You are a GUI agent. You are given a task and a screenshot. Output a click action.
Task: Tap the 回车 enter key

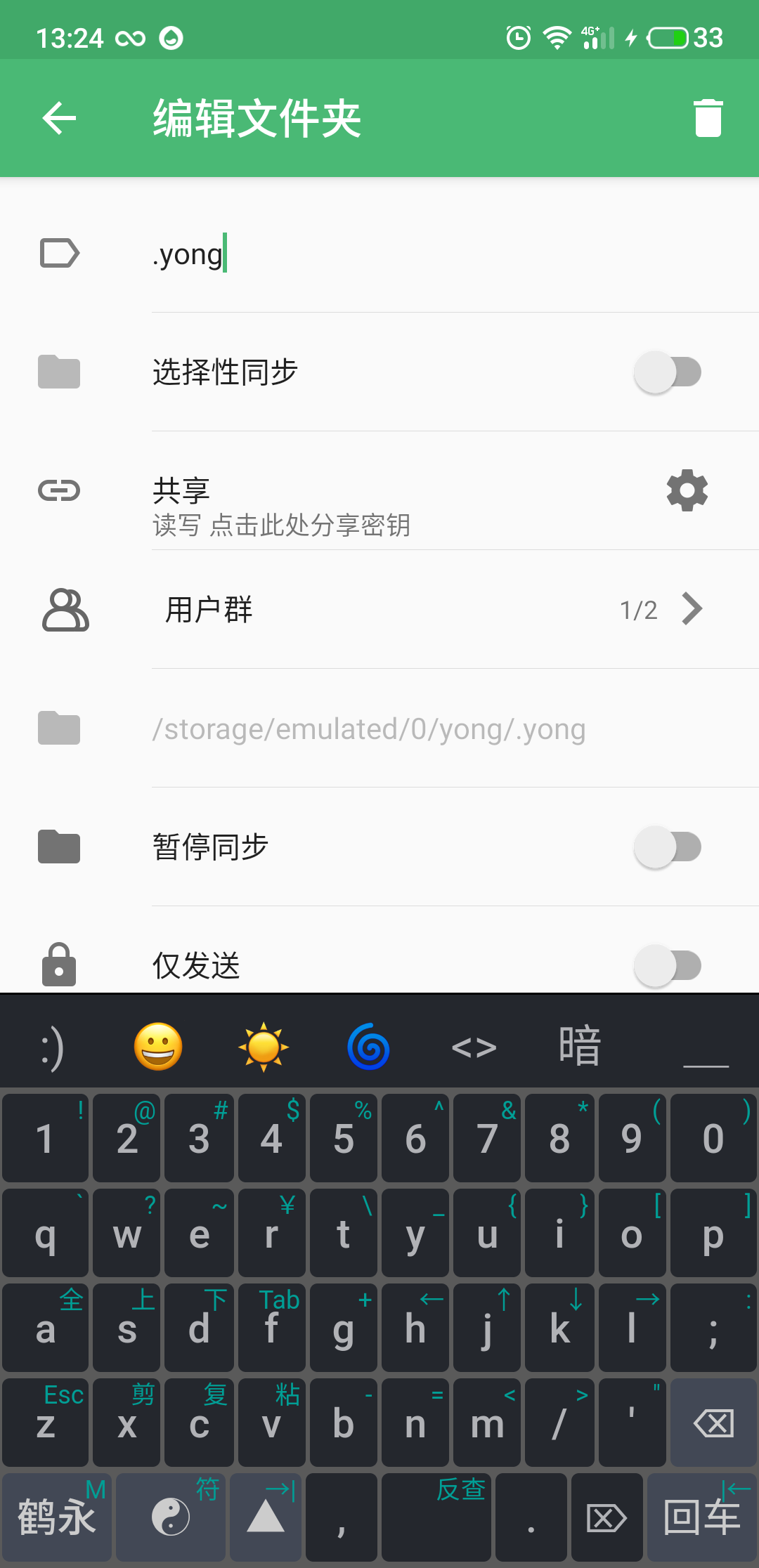[x=701, y=1517]
